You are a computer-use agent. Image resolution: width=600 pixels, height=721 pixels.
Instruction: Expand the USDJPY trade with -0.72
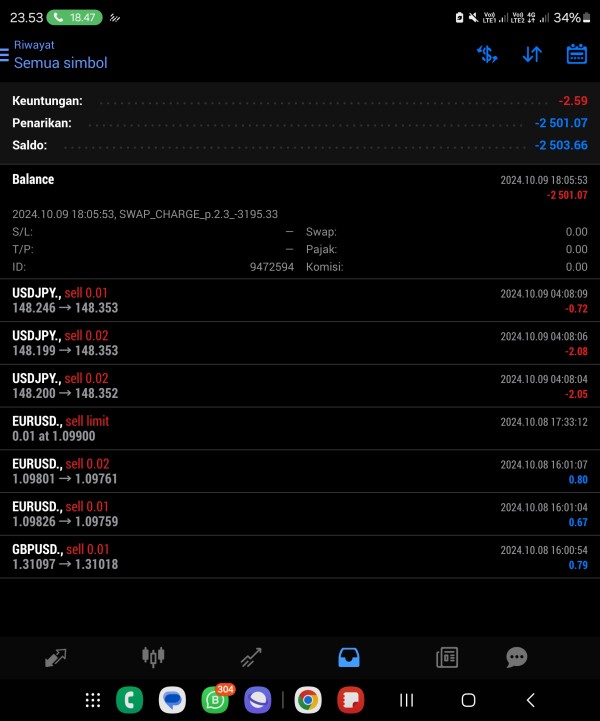click(x=300, y=300)
